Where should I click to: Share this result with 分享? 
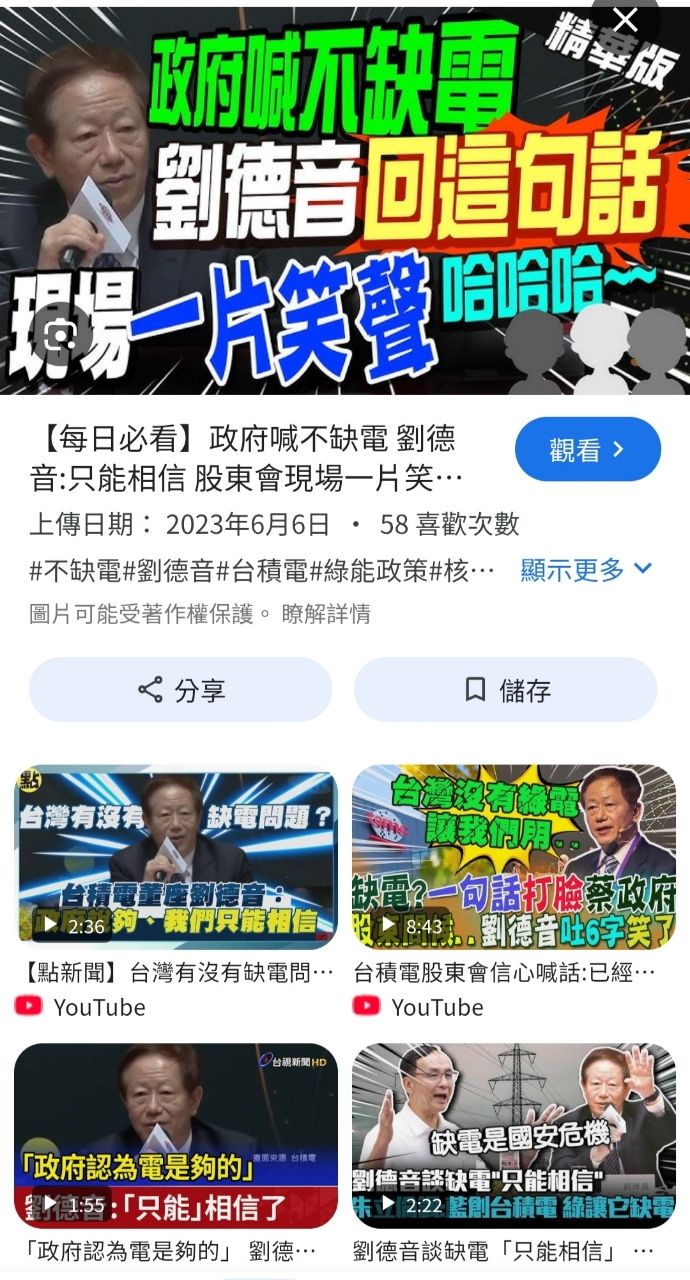[x=180, y=690]
